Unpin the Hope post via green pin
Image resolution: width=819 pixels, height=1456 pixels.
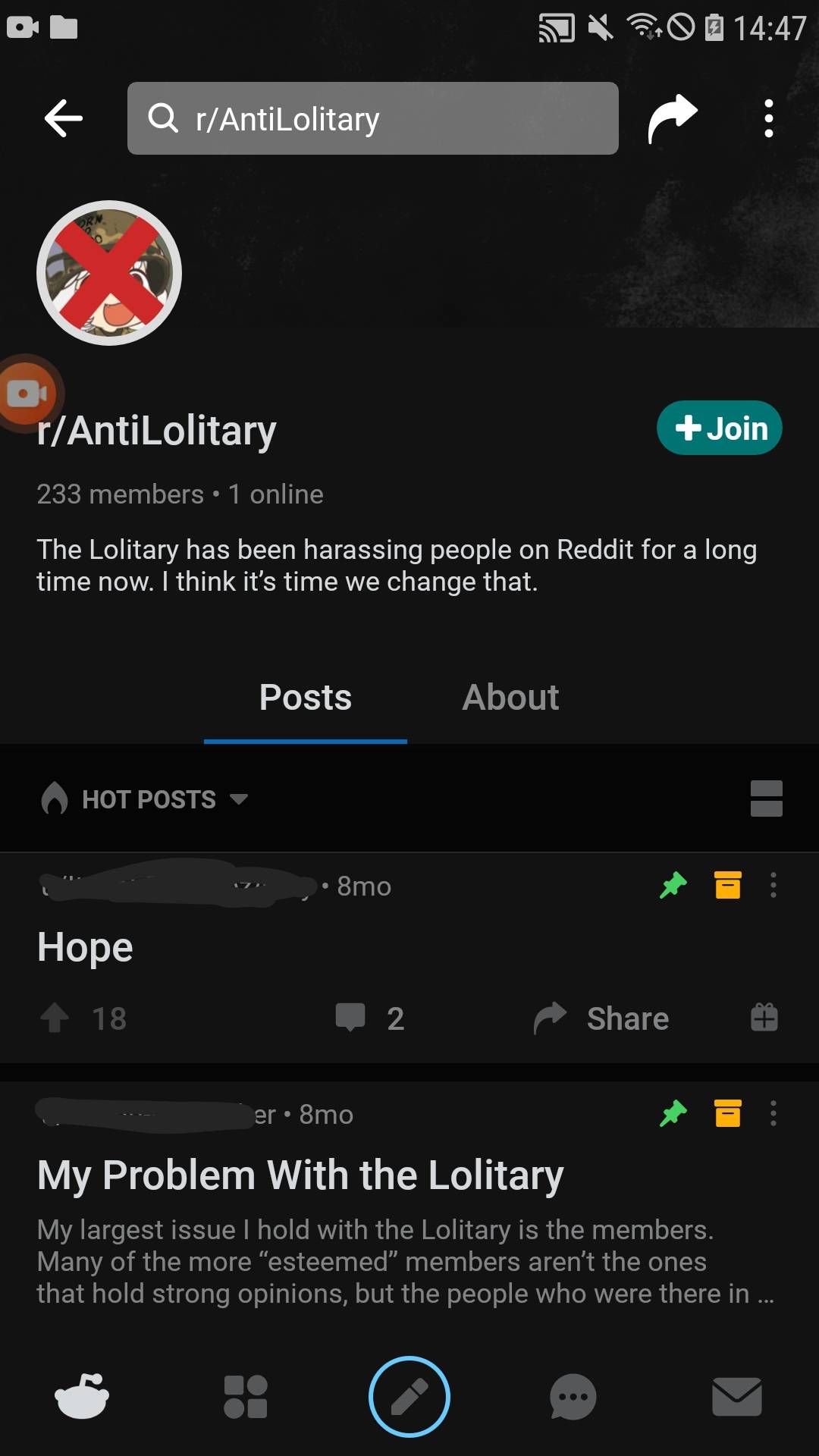pos(673,884)
